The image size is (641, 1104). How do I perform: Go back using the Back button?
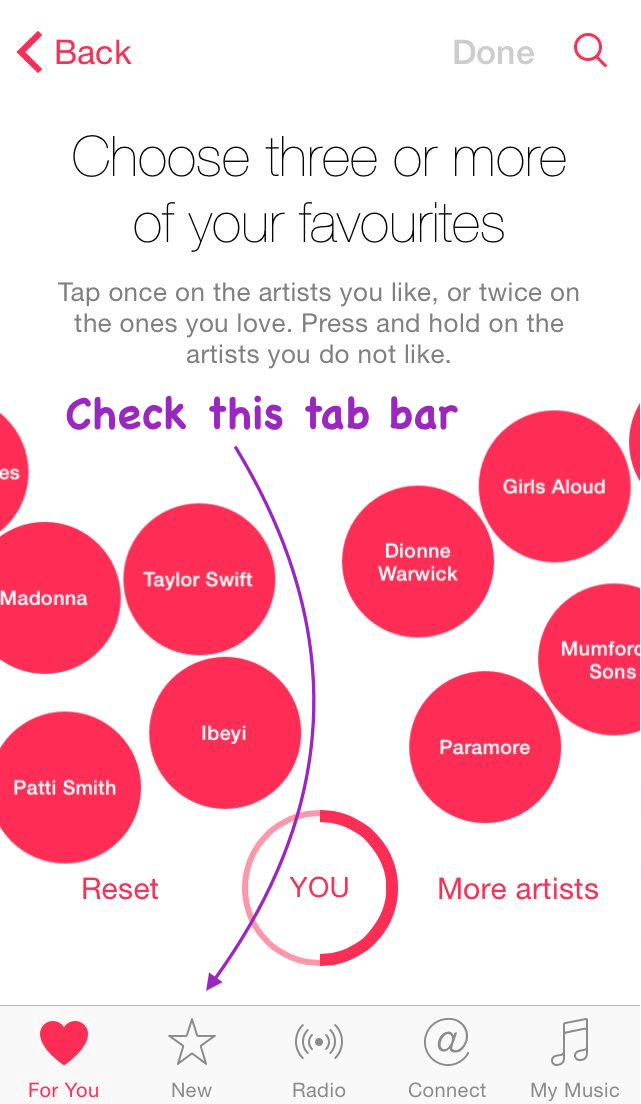74,53
